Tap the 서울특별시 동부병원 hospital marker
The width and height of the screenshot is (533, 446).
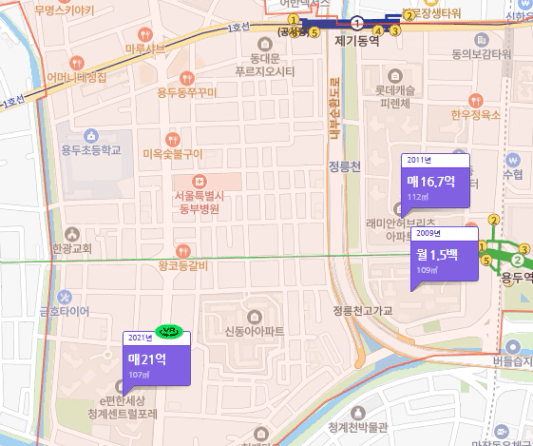click(199, 182)
